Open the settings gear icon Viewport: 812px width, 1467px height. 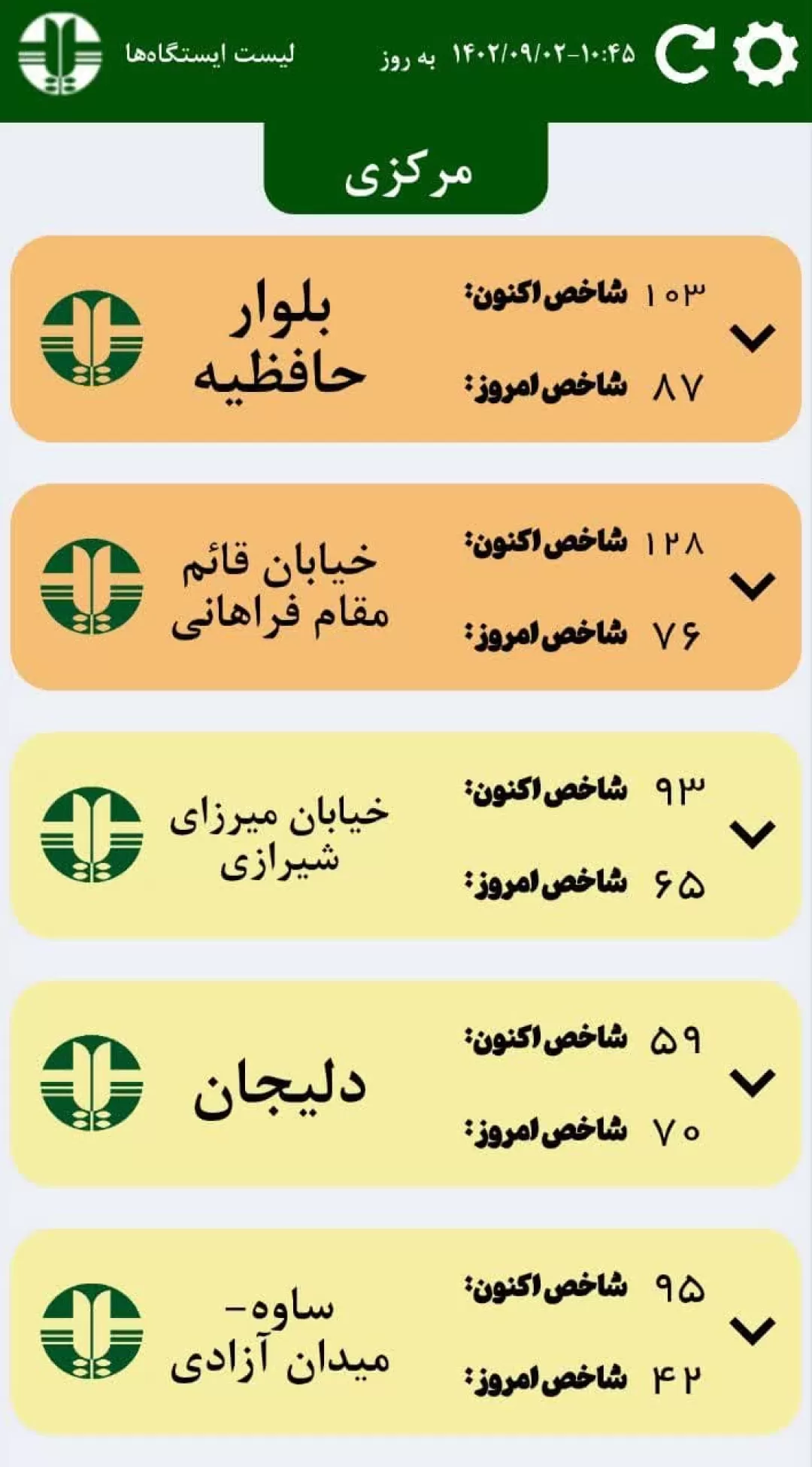pyautogui.click(x=765, y=54)
